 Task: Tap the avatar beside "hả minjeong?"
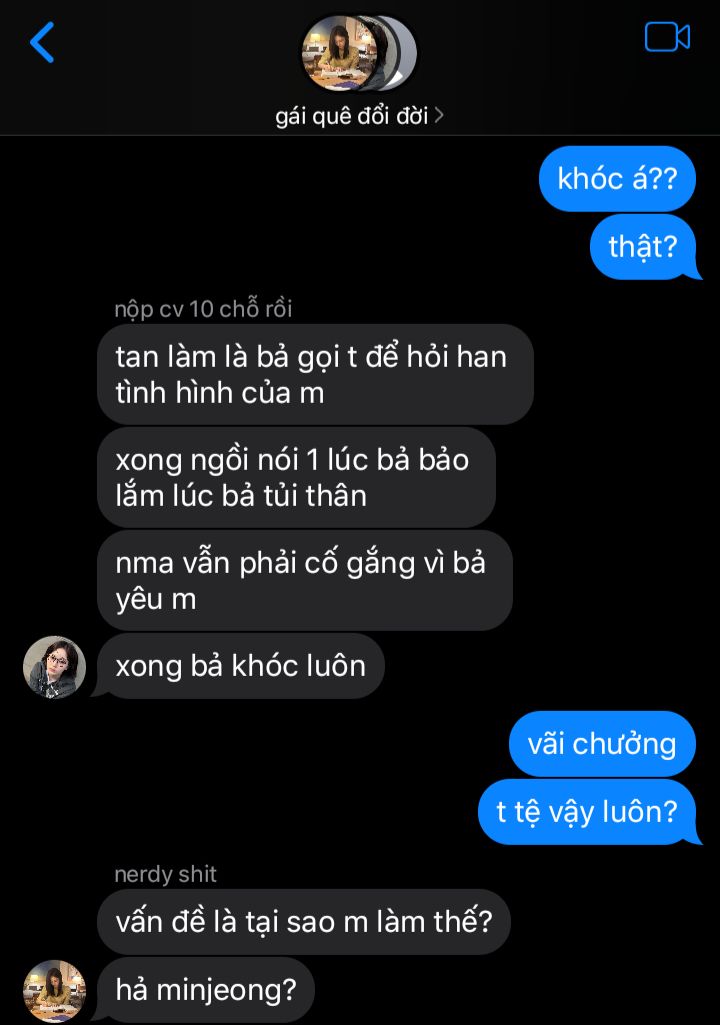pyautogui.click(x=54, y=990)
